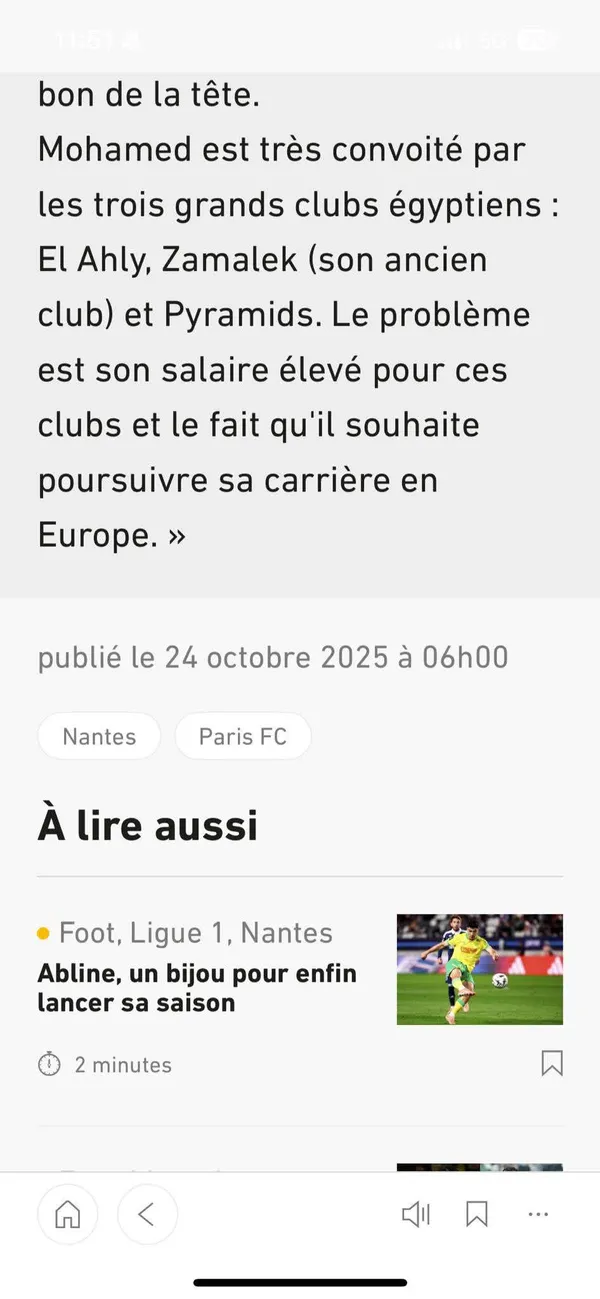Open the Nantes tag chip

(x=99, y=737)
